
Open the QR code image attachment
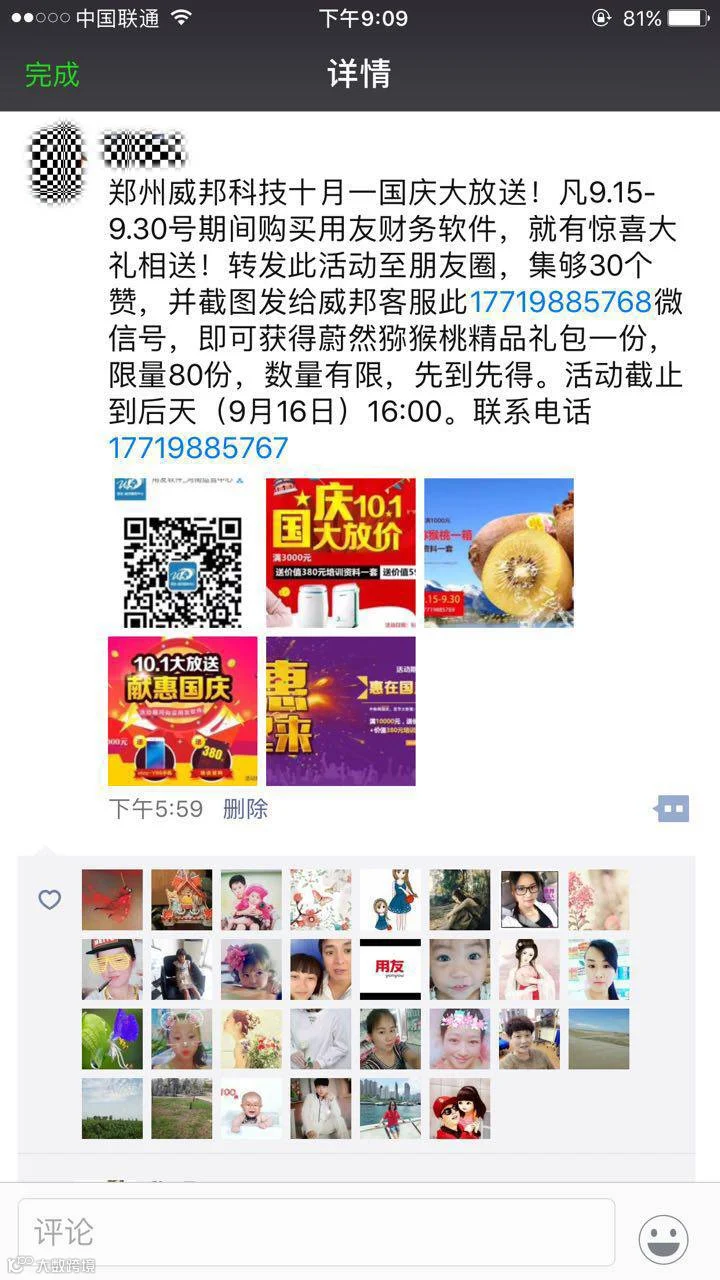(182, 553)
